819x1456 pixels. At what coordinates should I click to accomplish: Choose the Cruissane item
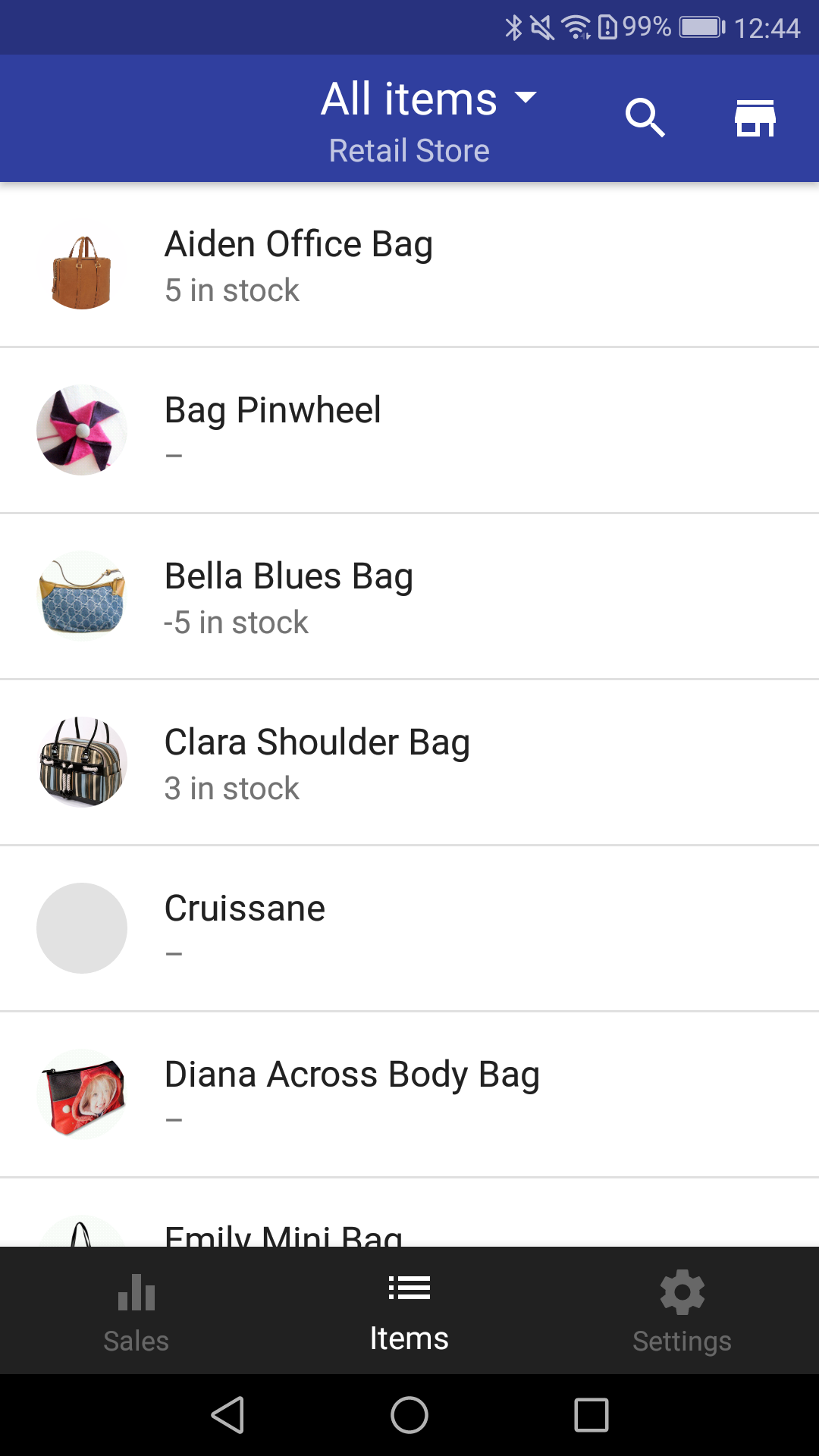pyautogui.click(x=409, y=928)
